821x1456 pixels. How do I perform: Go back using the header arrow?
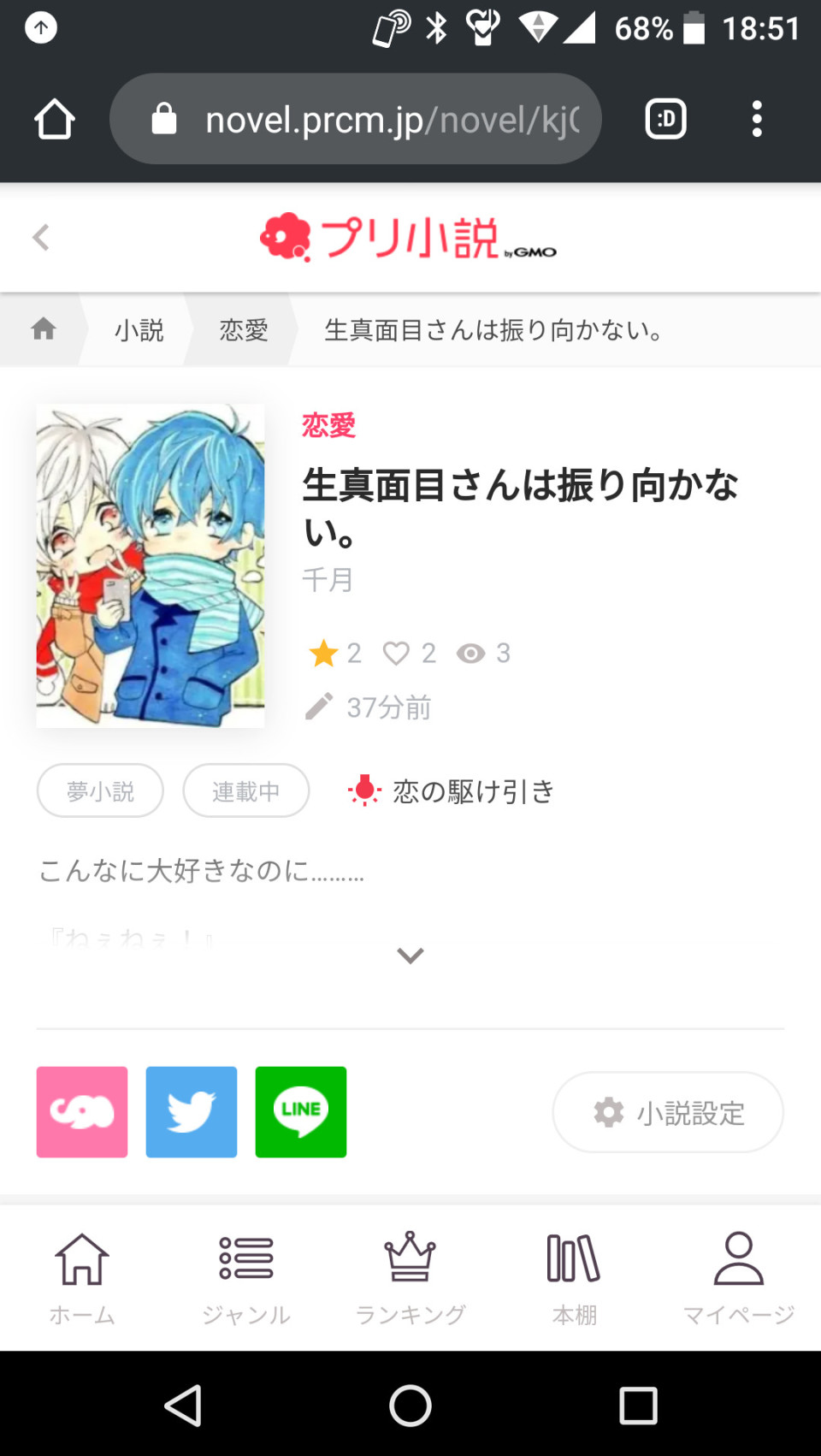[x=40, y=237]
